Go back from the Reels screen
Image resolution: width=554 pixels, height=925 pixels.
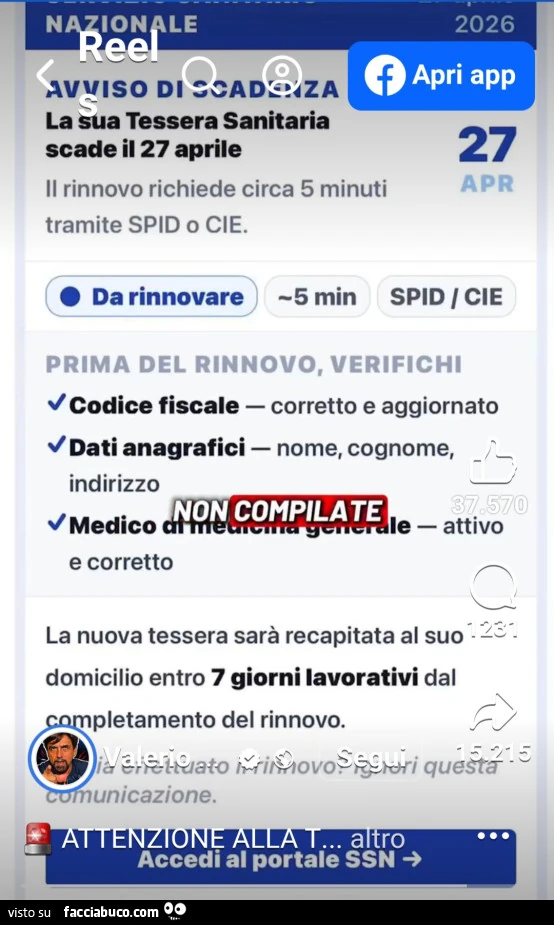tap(45, 76)
